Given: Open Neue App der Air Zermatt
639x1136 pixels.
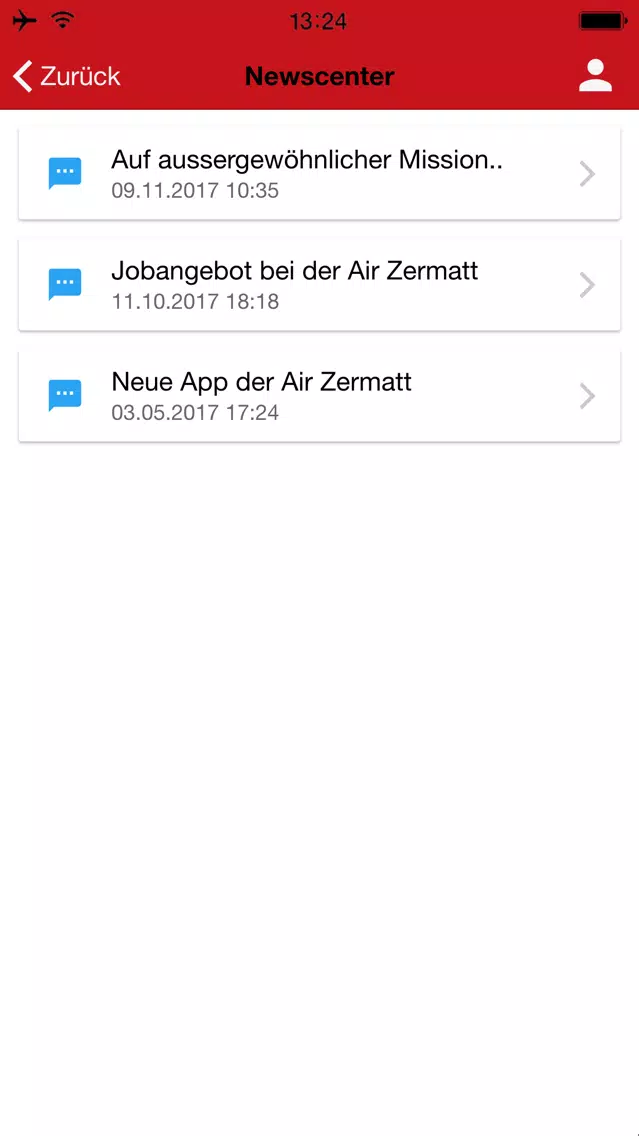Looking at the screenshot, I should coord(320,396).
